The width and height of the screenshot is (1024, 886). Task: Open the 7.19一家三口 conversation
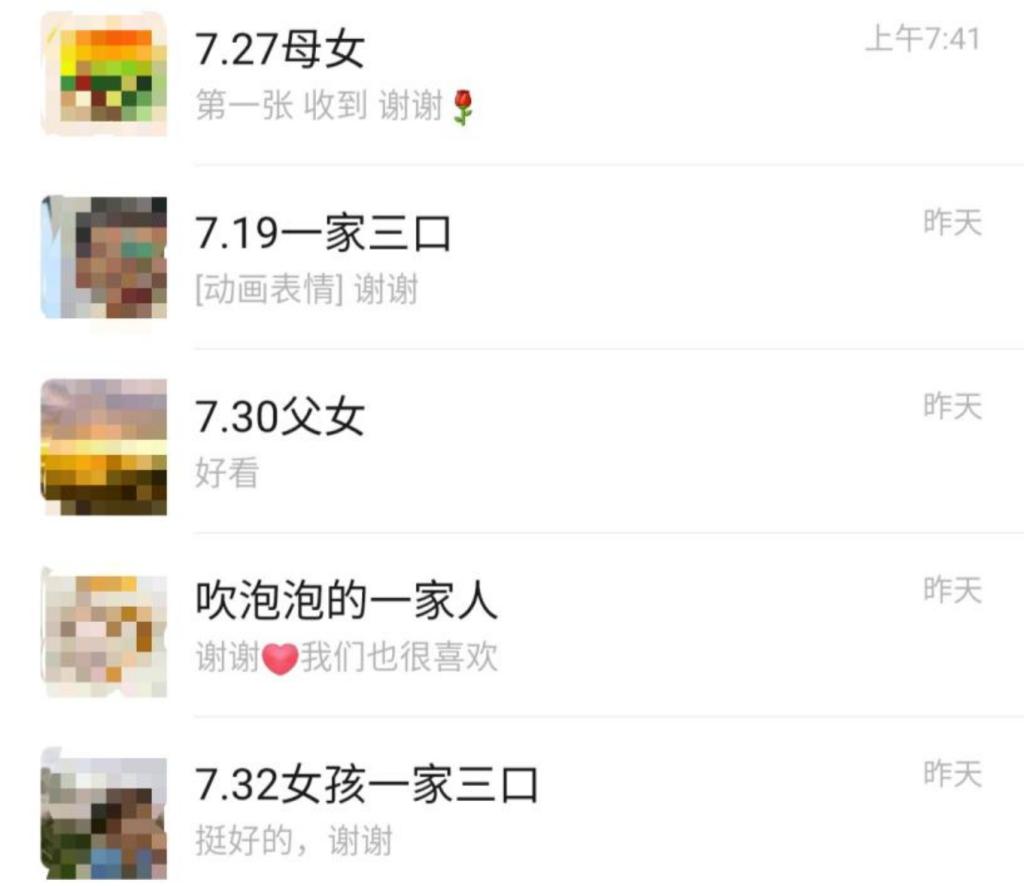[500, 258]
